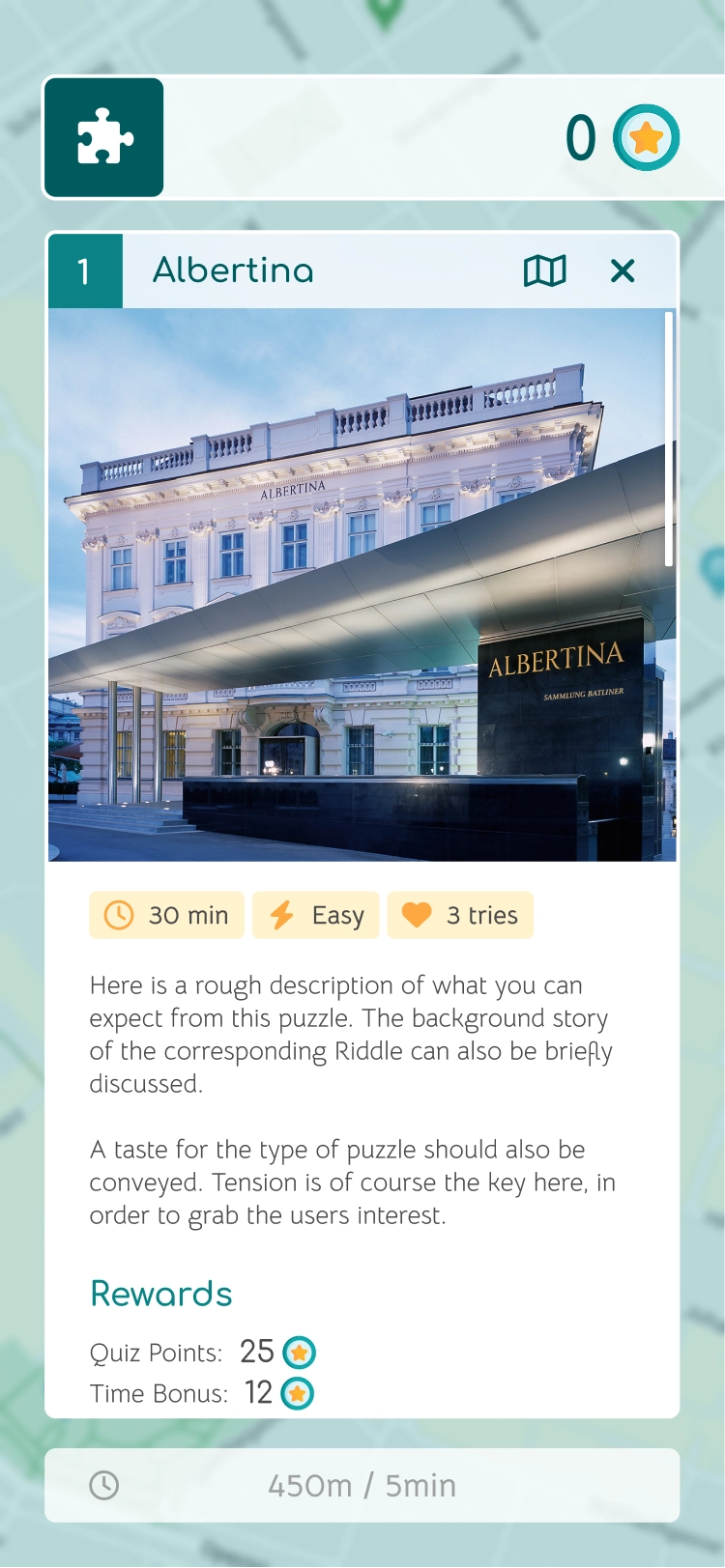Tap the 450m / 5min distance bar
The height and width of the screenshot is (1568, 725).
362,1485
